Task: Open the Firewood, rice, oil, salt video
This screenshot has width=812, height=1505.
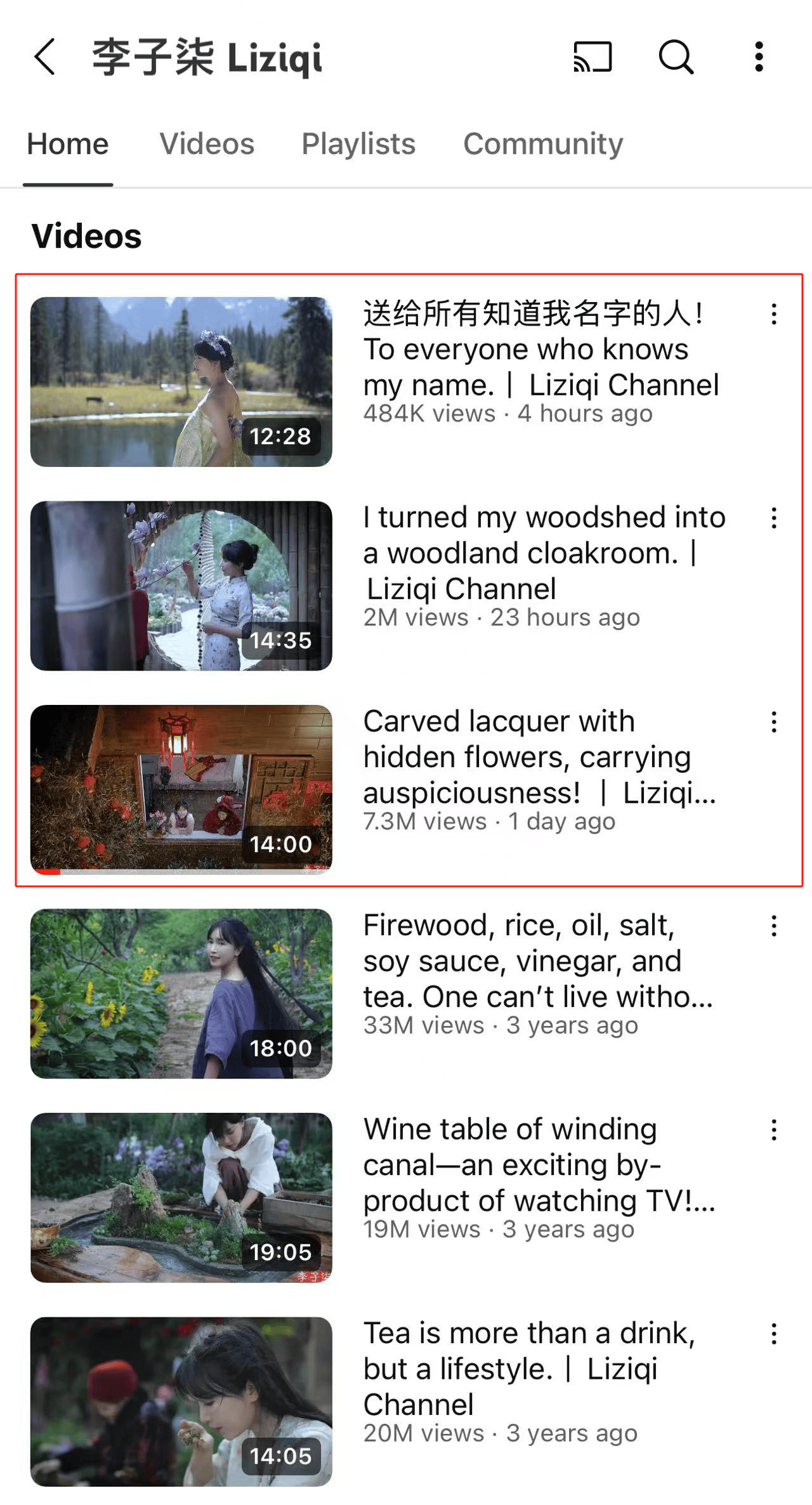Action: click(181, 994)
